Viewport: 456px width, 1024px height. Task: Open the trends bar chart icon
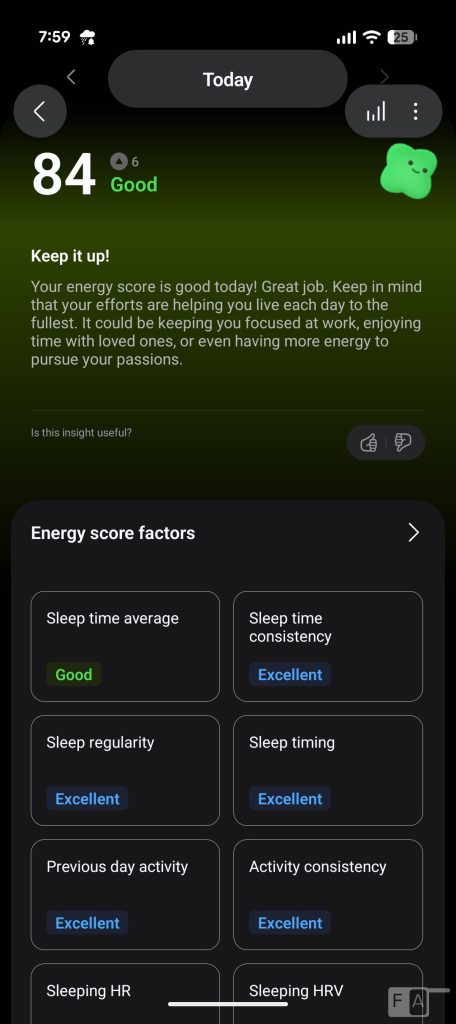pyautogui.click(x=375, y=111)
